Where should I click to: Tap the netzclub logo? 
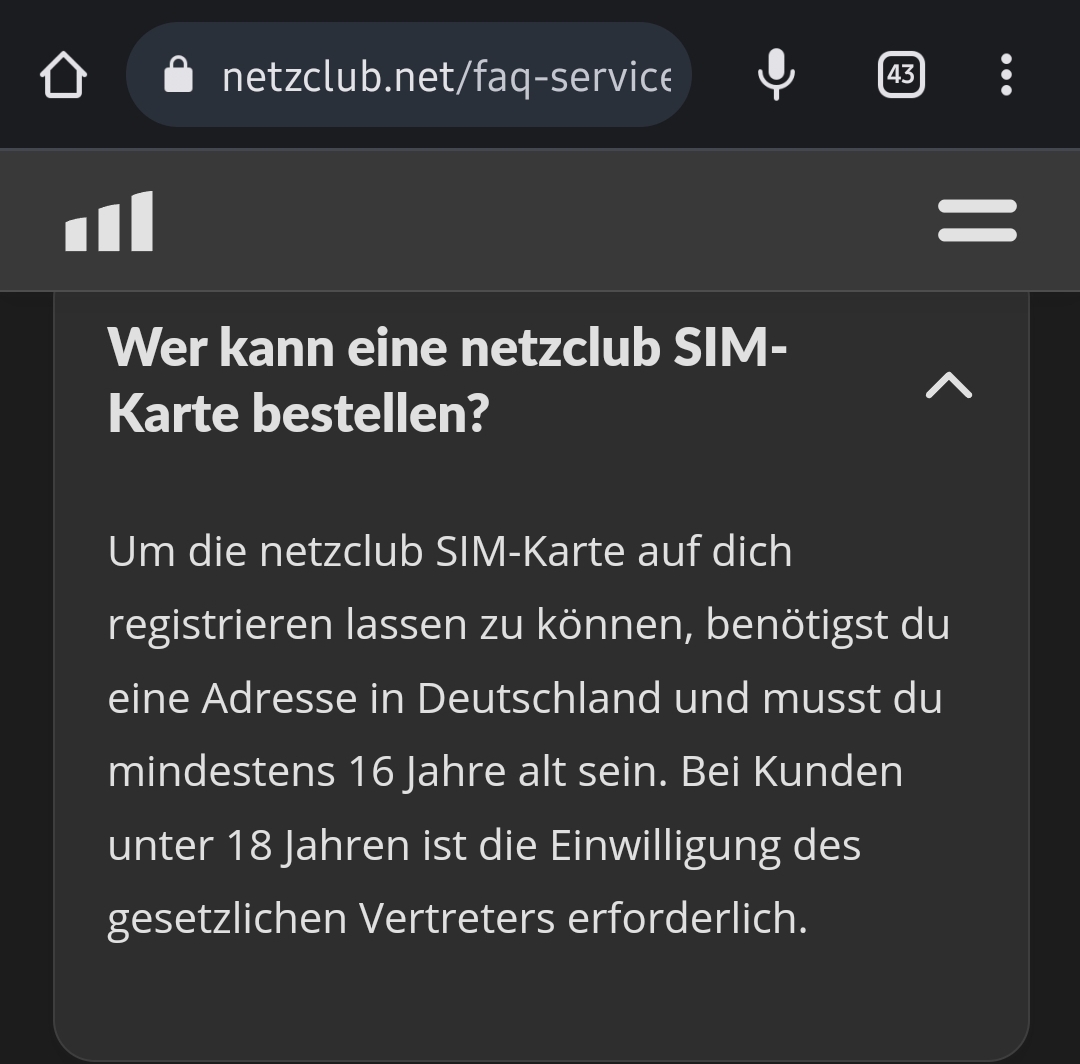109,221
